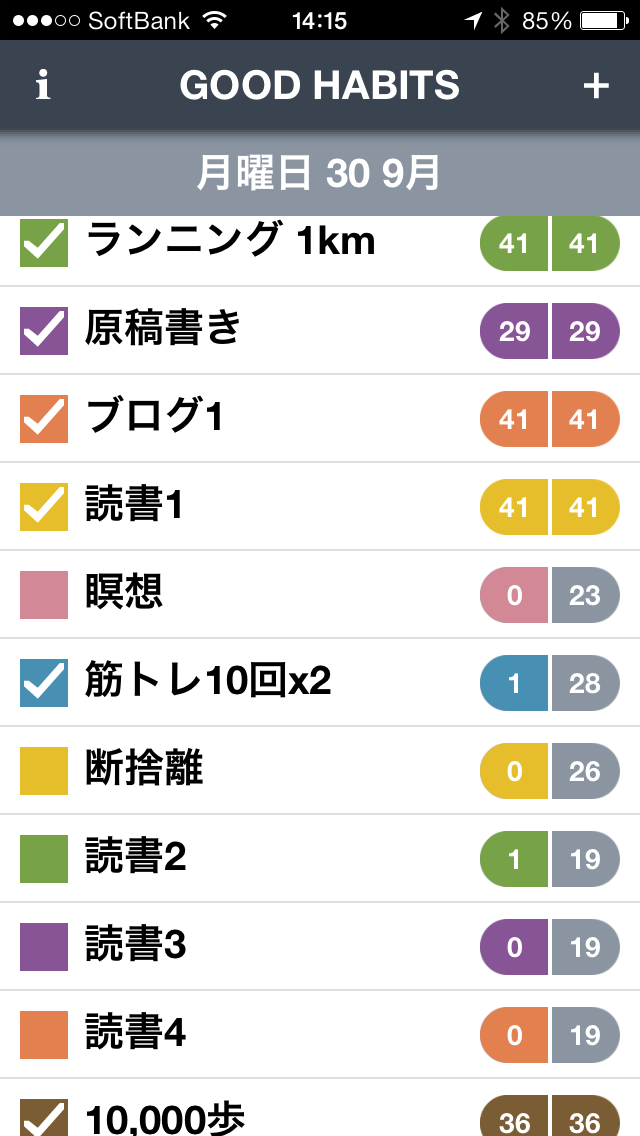
Task: Mark 瞑想 as done
Action: [44, 595]
